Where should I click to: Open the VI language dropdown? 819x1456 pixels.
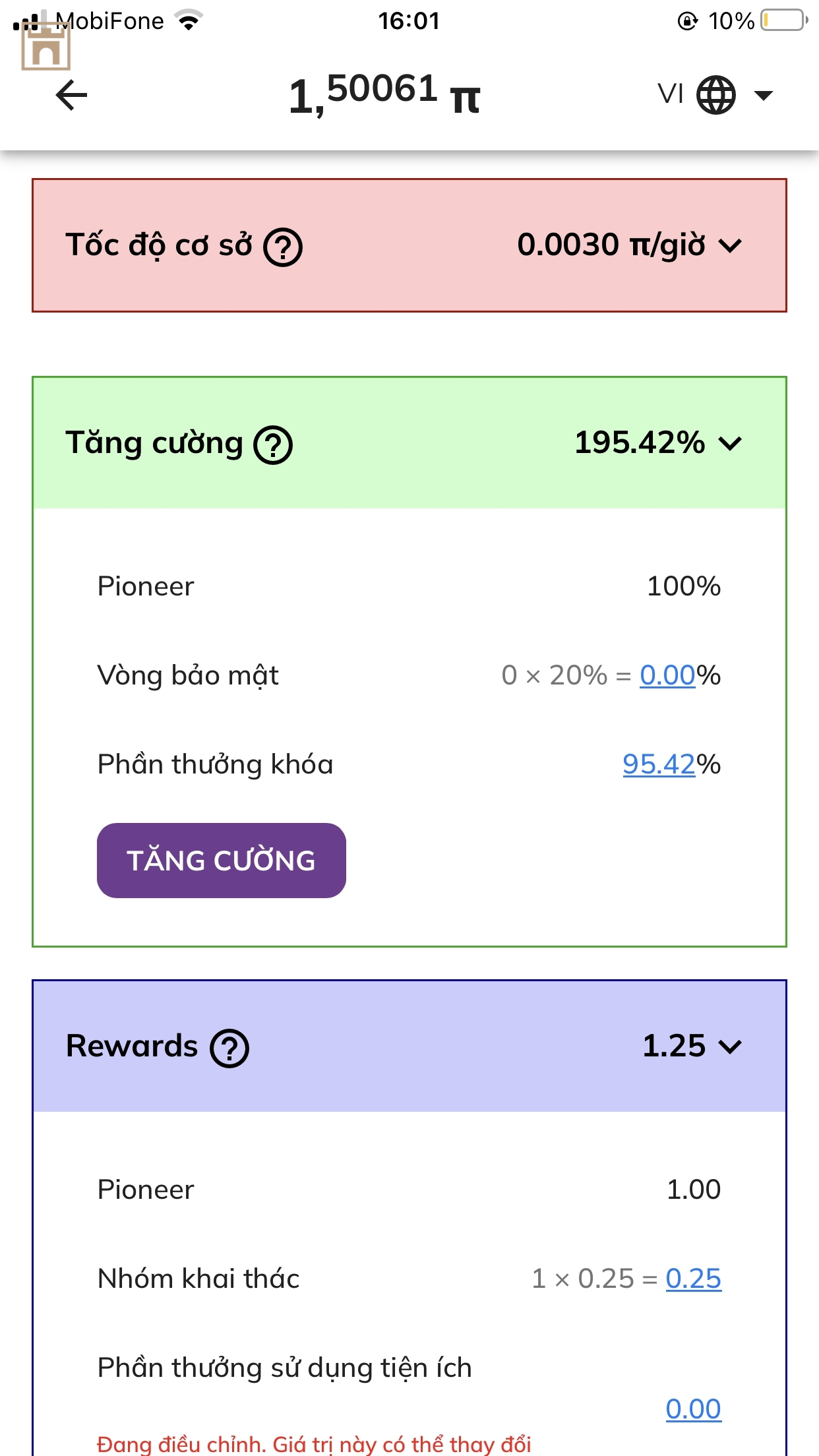click(716, 95)
